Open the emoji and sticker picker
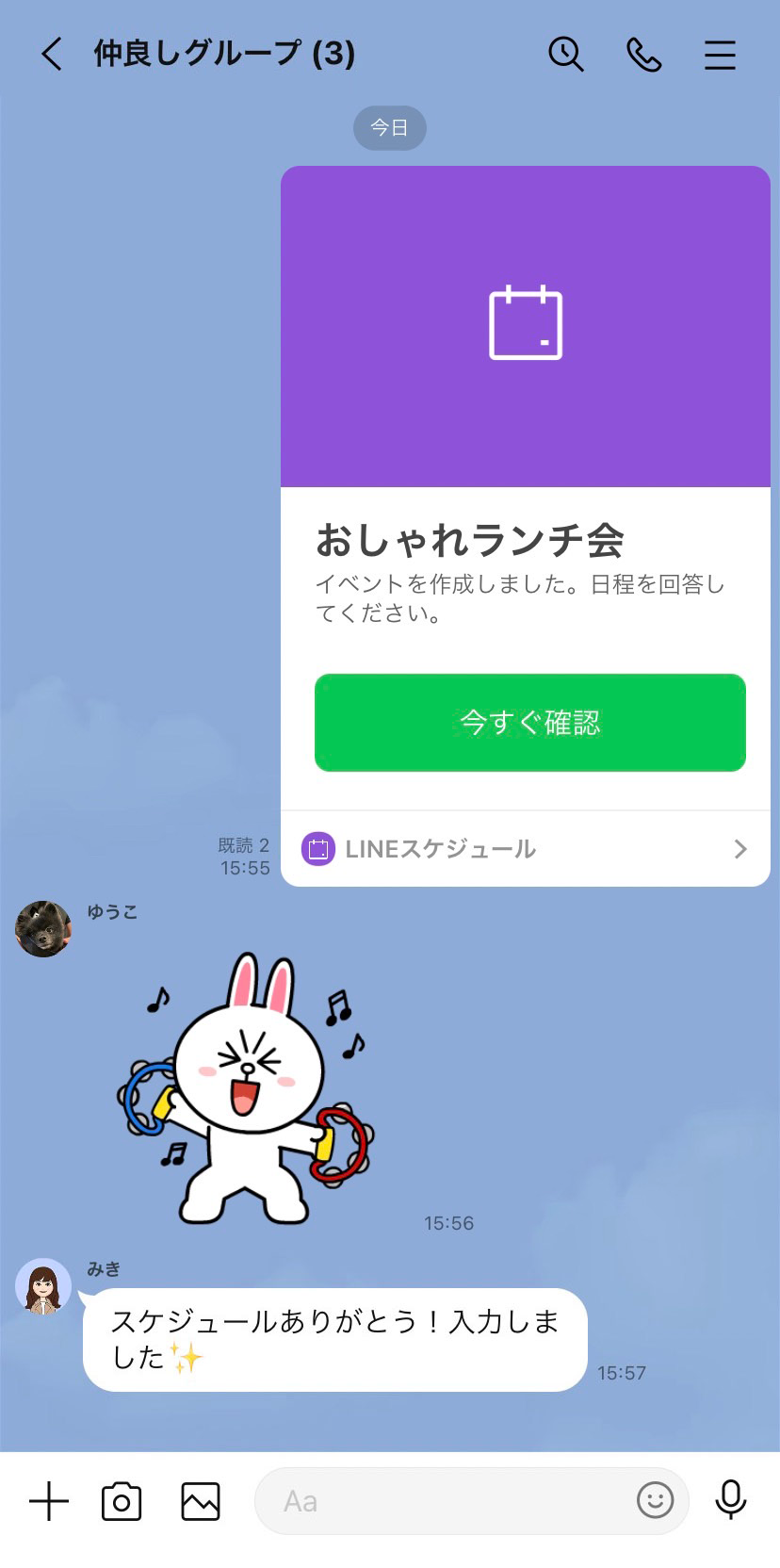Viewport: 780px width, 1568px height. (x=656, y=1499)
